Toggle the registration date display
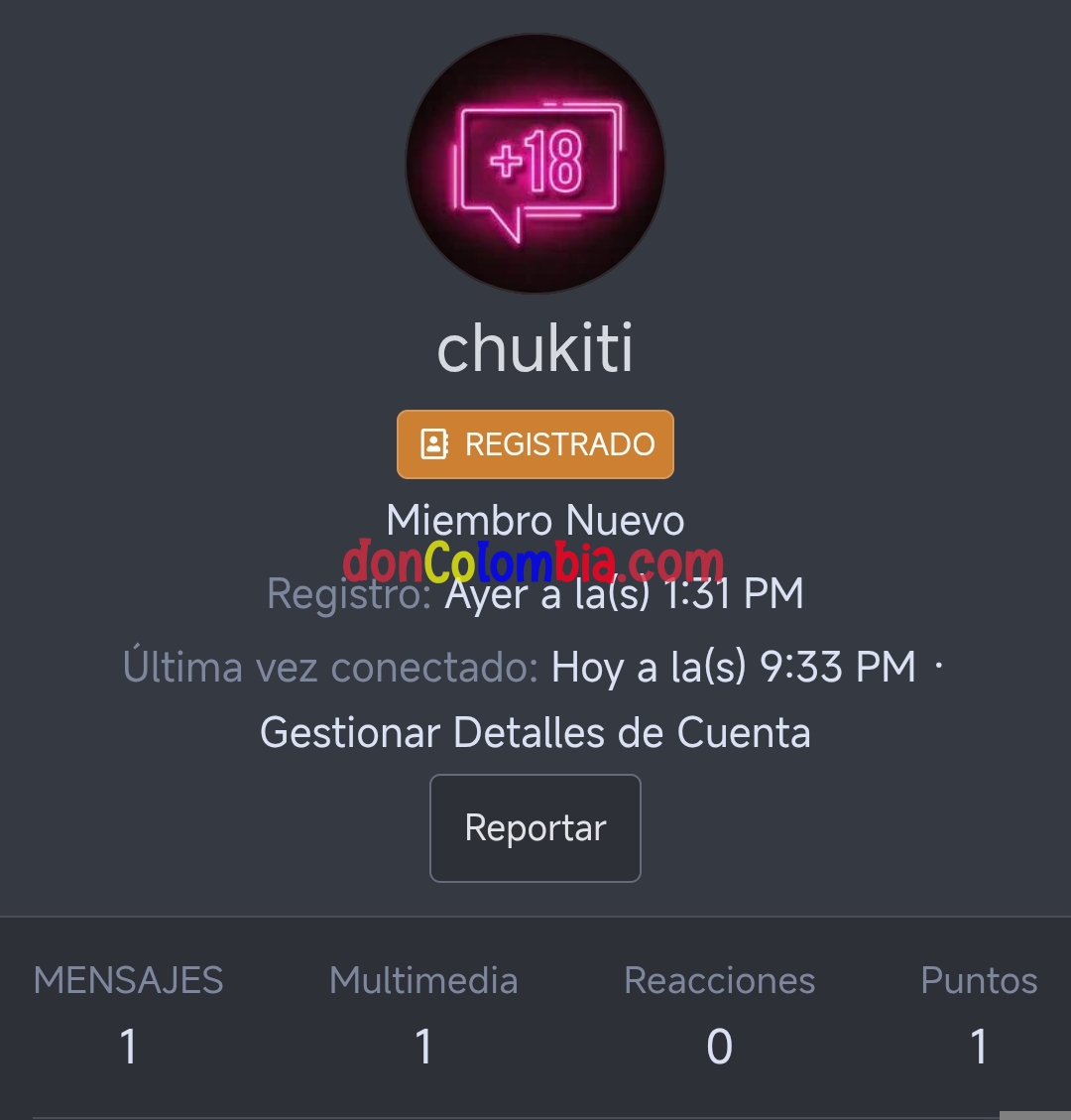 535,593
